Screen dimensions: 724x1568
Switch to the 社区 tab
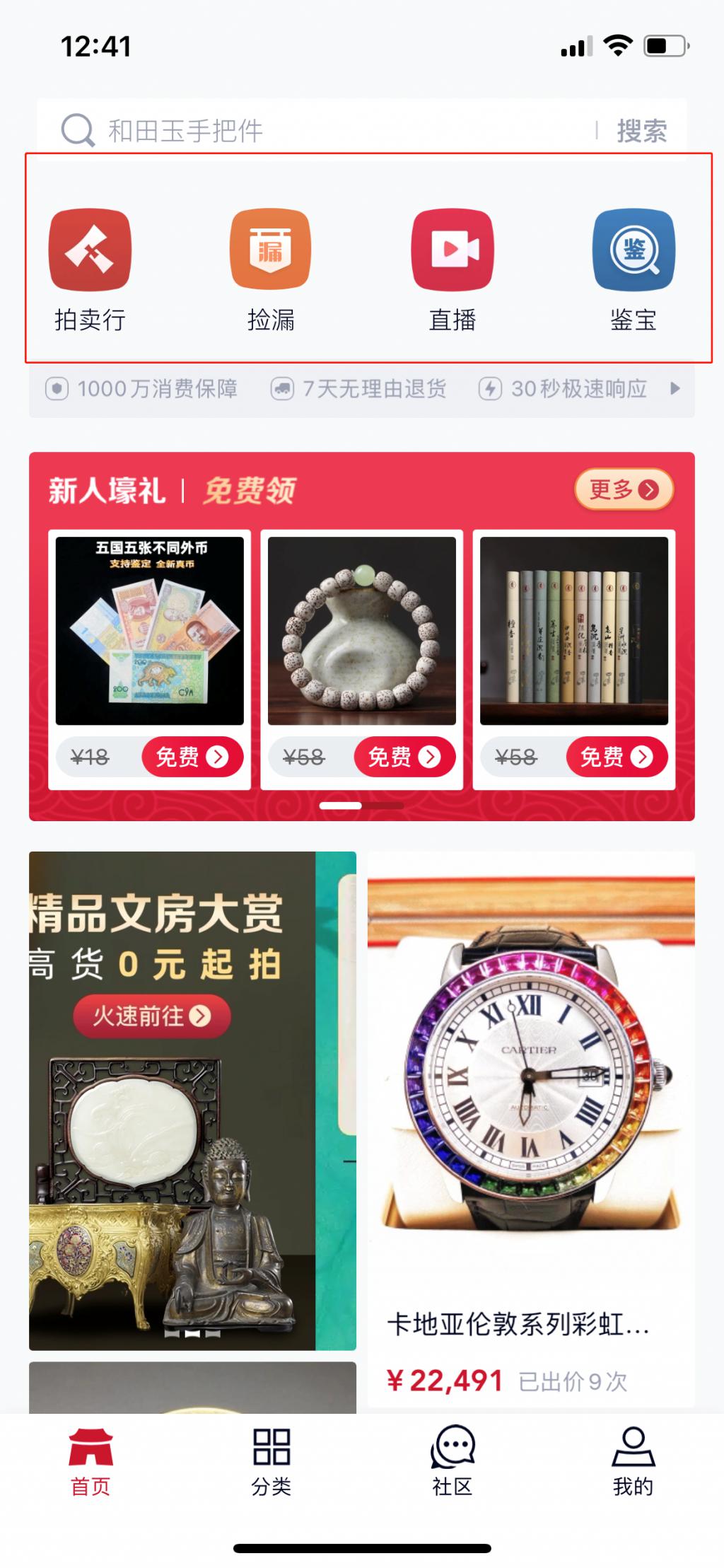(x=452, y=1460)
